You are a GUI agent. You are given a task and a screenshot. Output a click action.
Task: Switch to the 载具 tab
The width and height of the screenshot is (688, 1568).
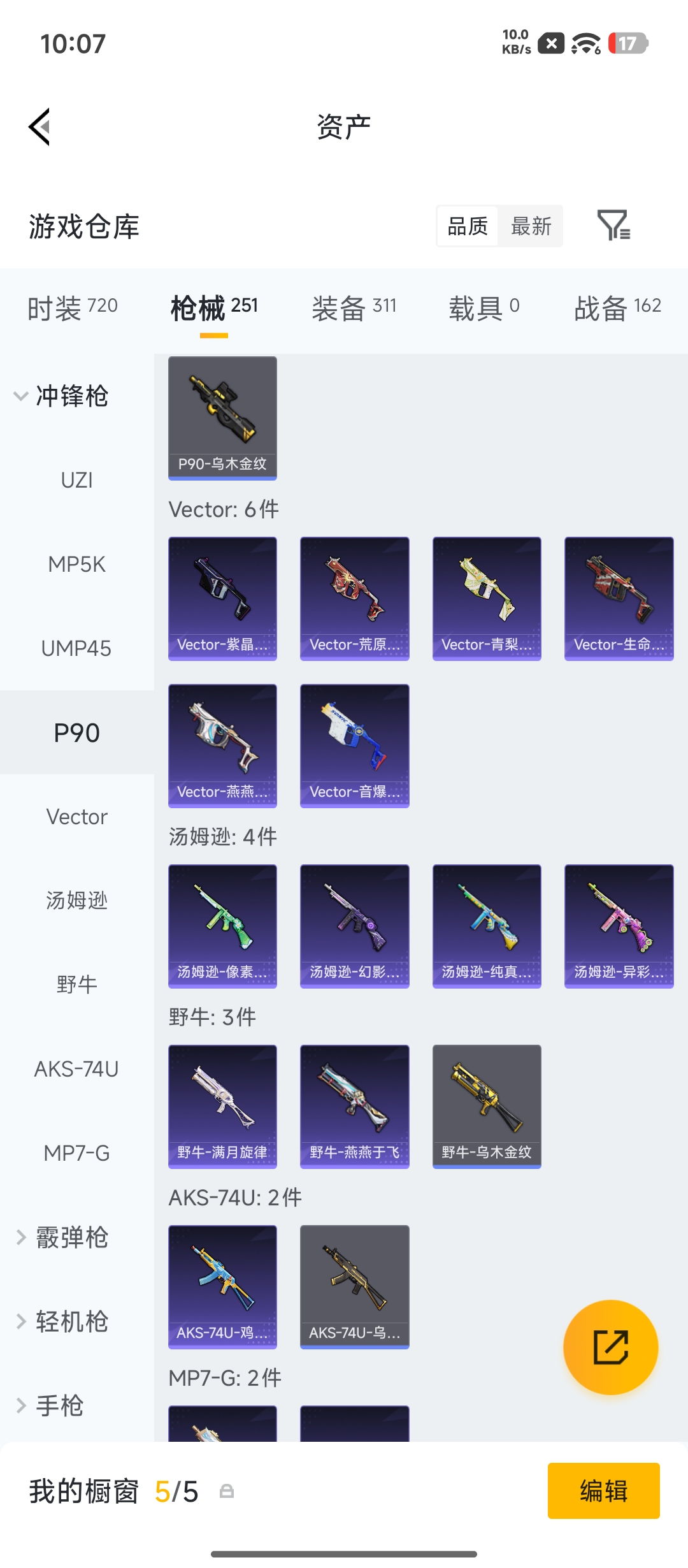pos(484,309)
